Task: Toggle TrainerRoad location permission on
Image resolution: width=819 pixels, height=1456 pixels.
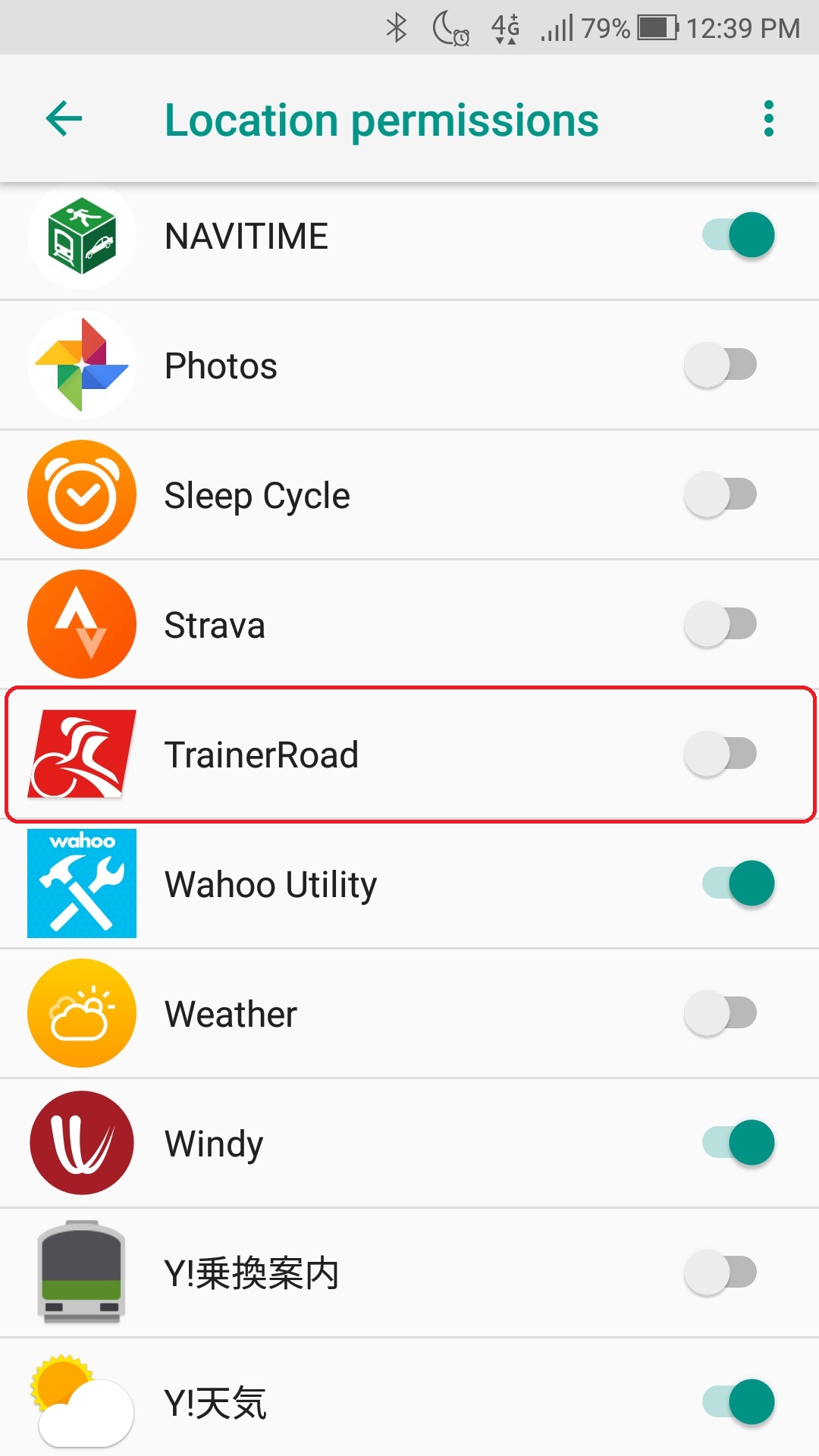Action: 721,754
